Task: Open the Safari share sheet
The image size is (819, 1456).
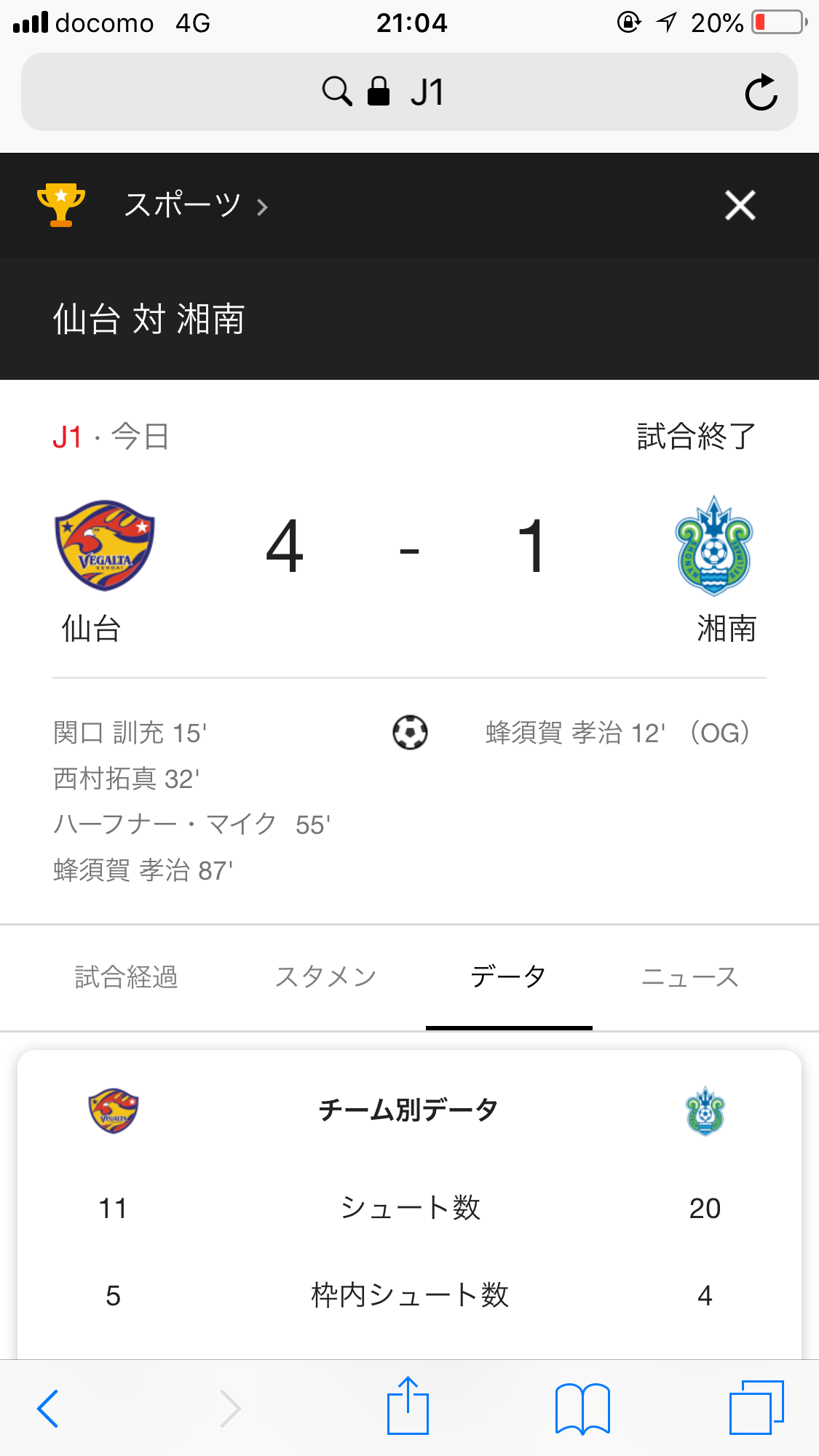Action: 408,1407
